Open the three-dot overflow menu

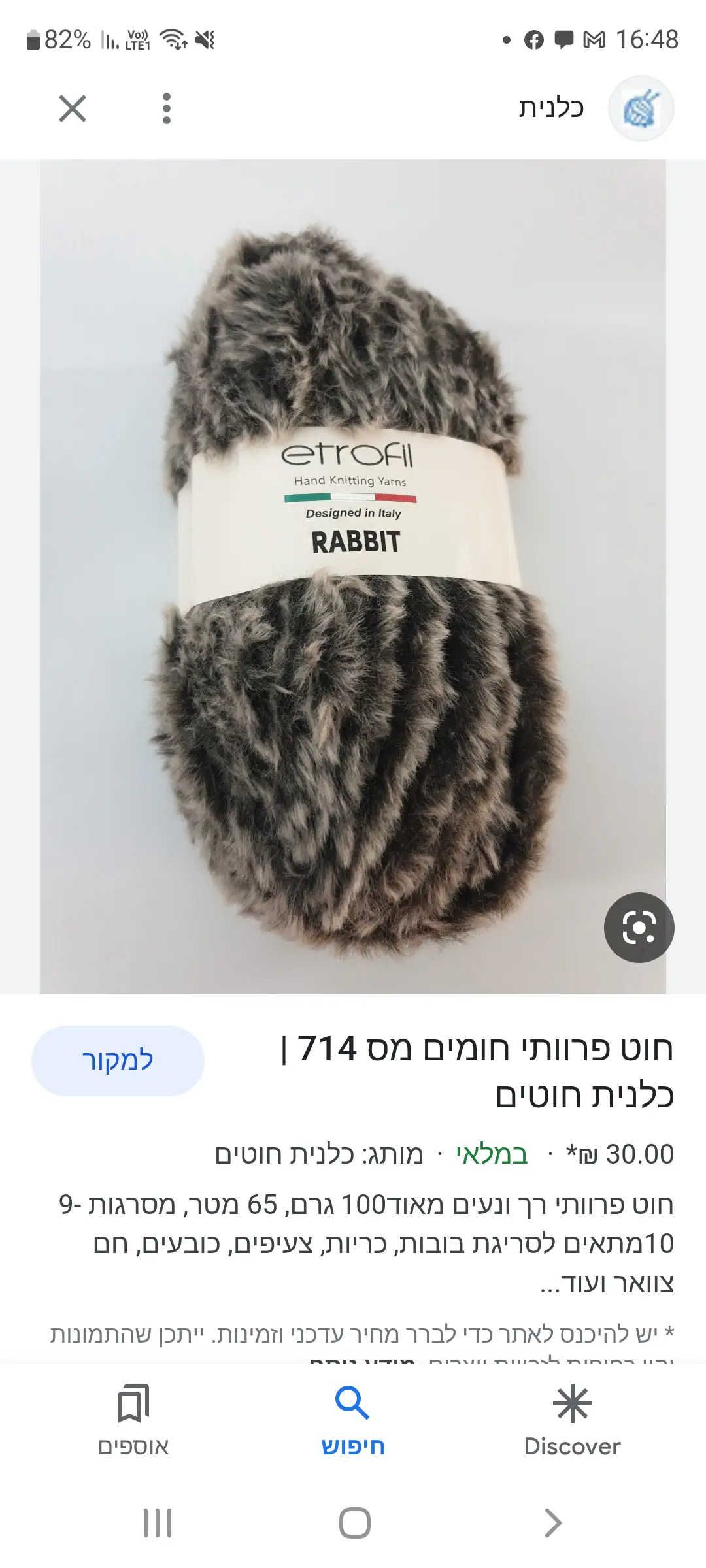167,108
